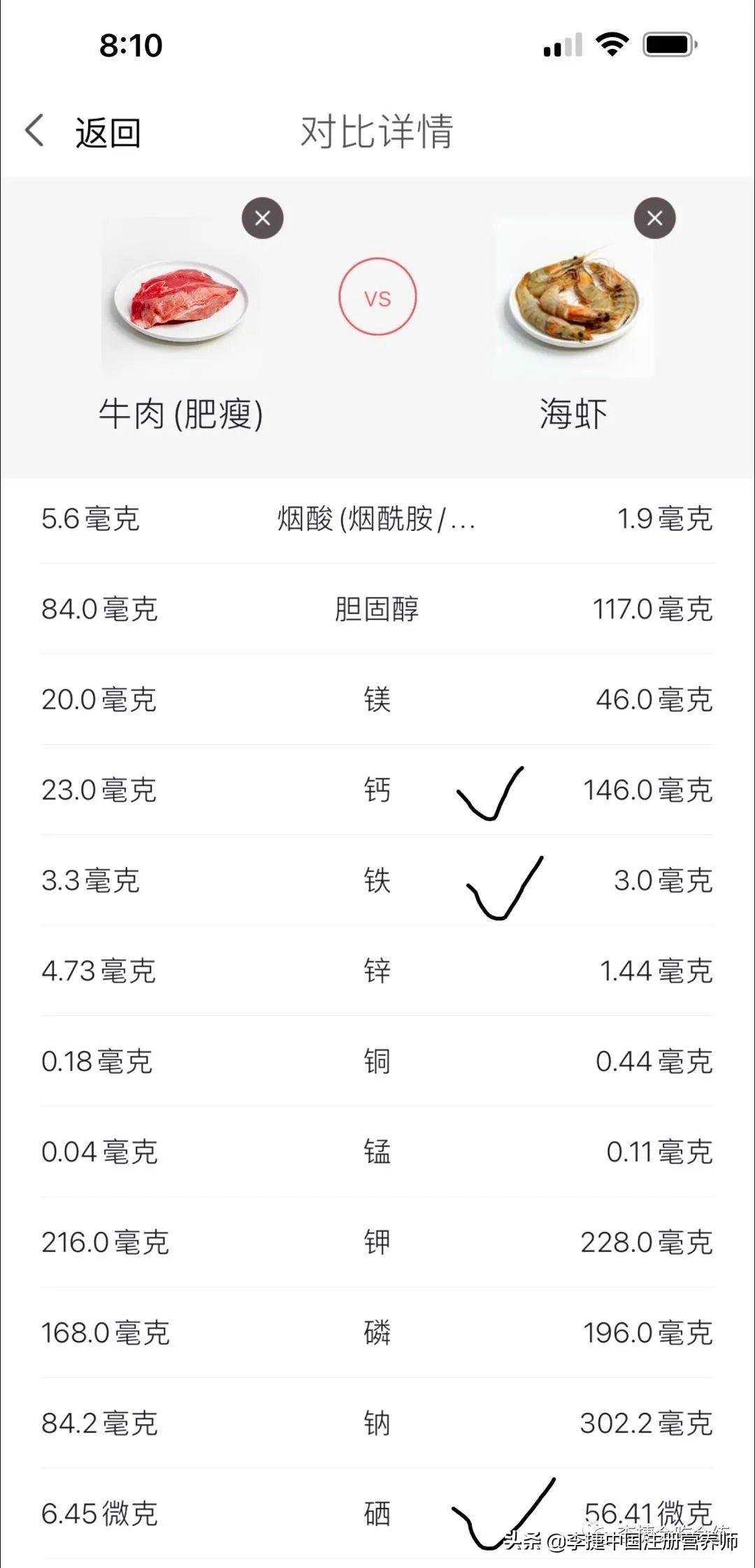Tap the 海虾 shrimp plate thumbnail
Screen dimensions: 755x1568
573,300
